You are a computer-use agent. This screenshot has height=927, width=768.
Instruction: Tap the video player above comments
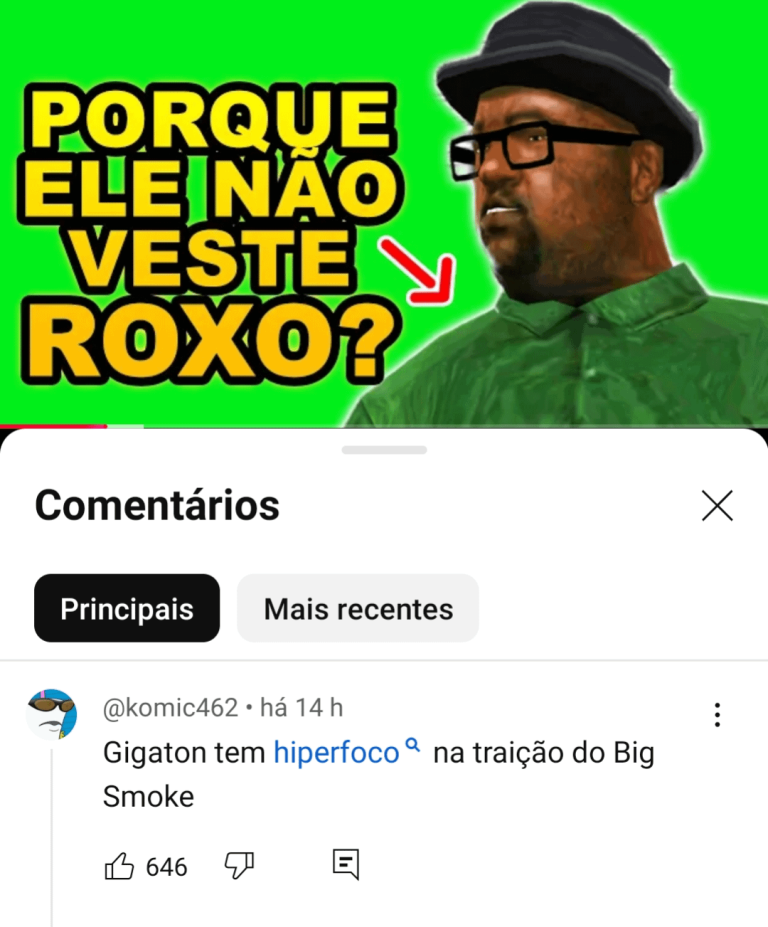(x=384, y=210)
